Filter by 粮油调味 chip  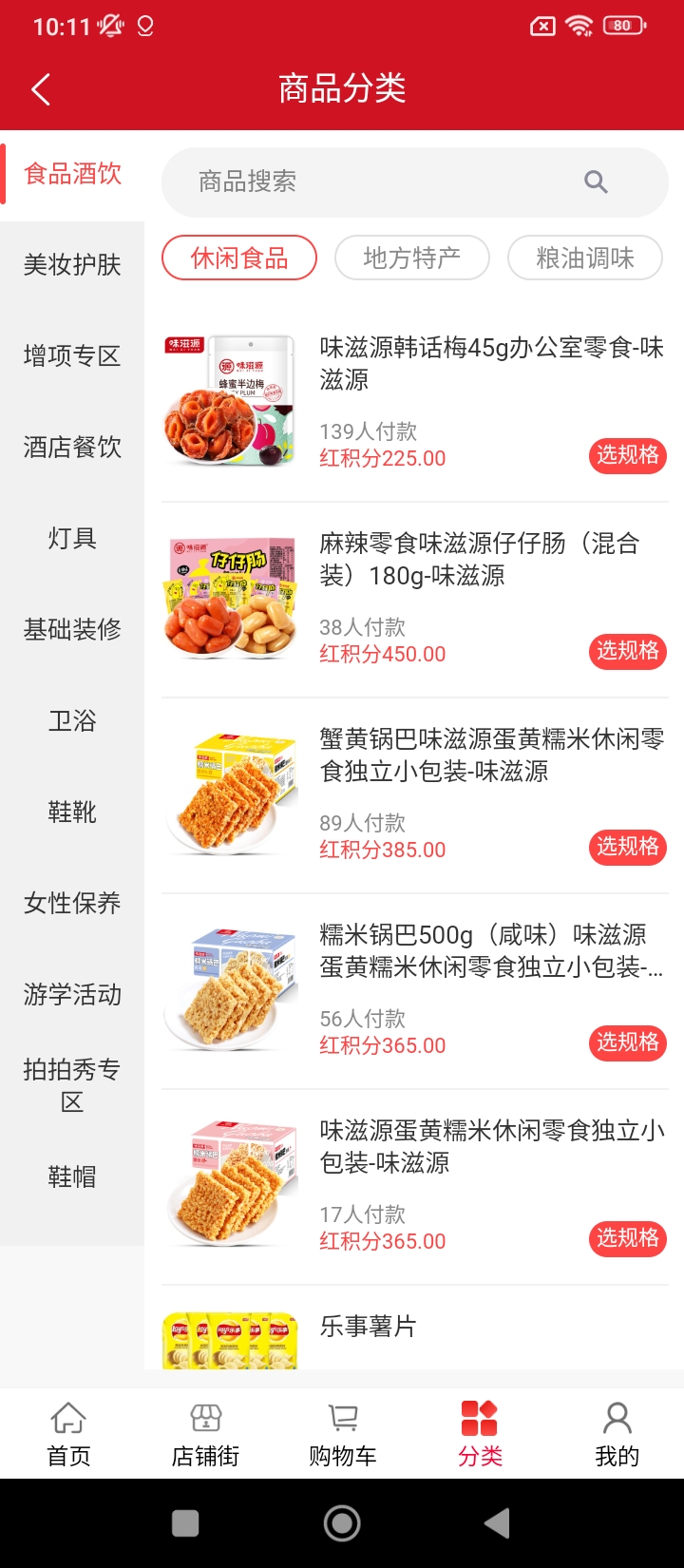(585, 258)
